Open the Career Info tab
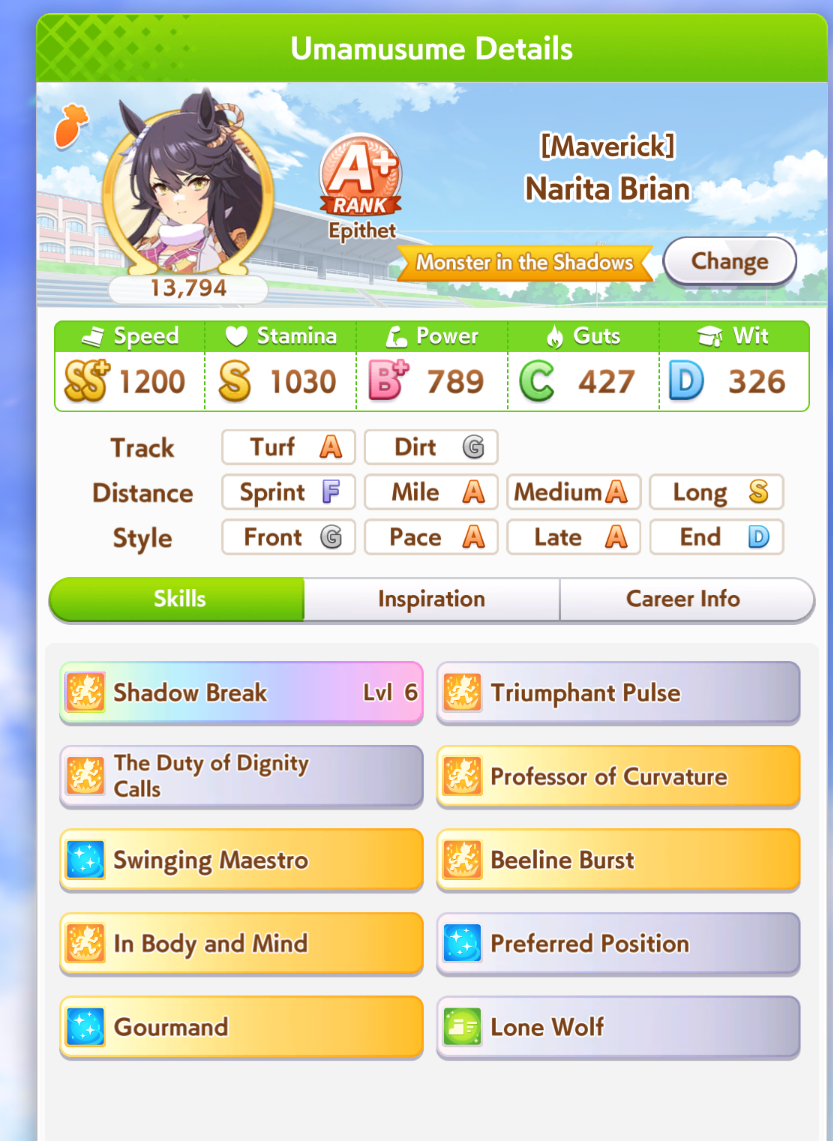The image size is (833, 1141). [x=683, y=599]
